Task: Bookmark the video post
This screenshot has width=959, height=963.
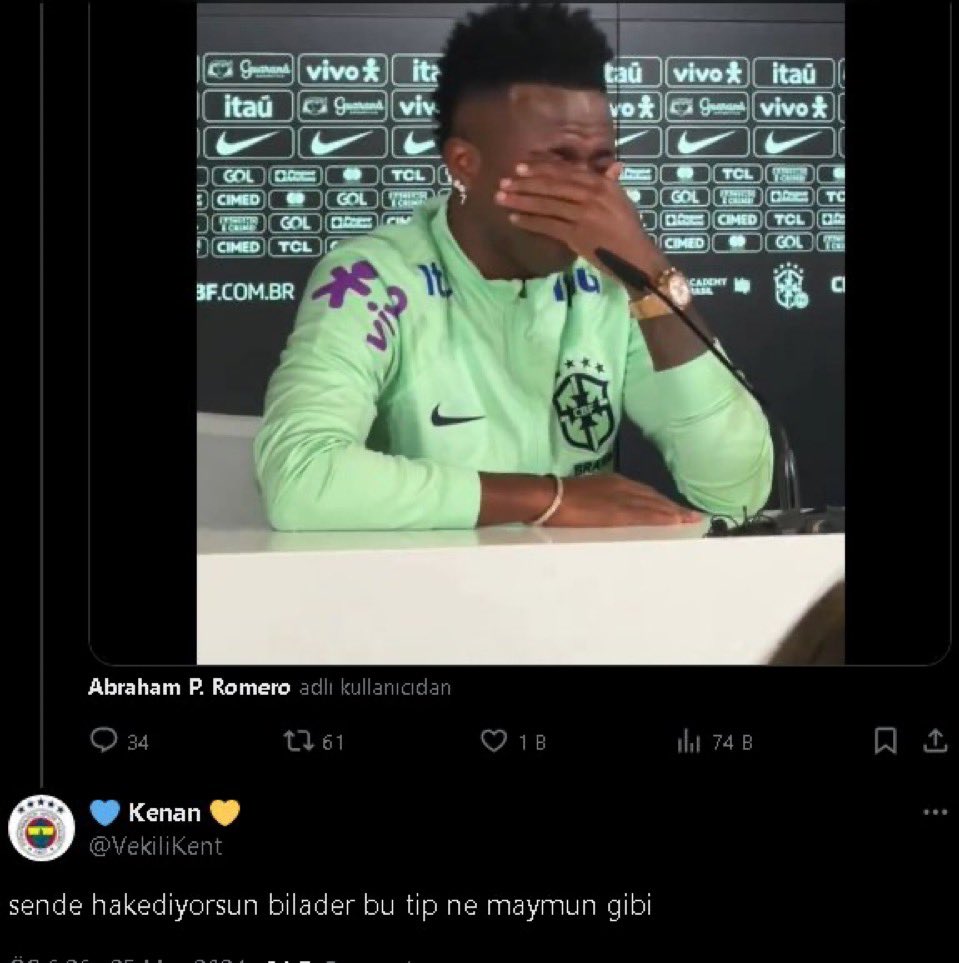Action: tap(885, 741)
